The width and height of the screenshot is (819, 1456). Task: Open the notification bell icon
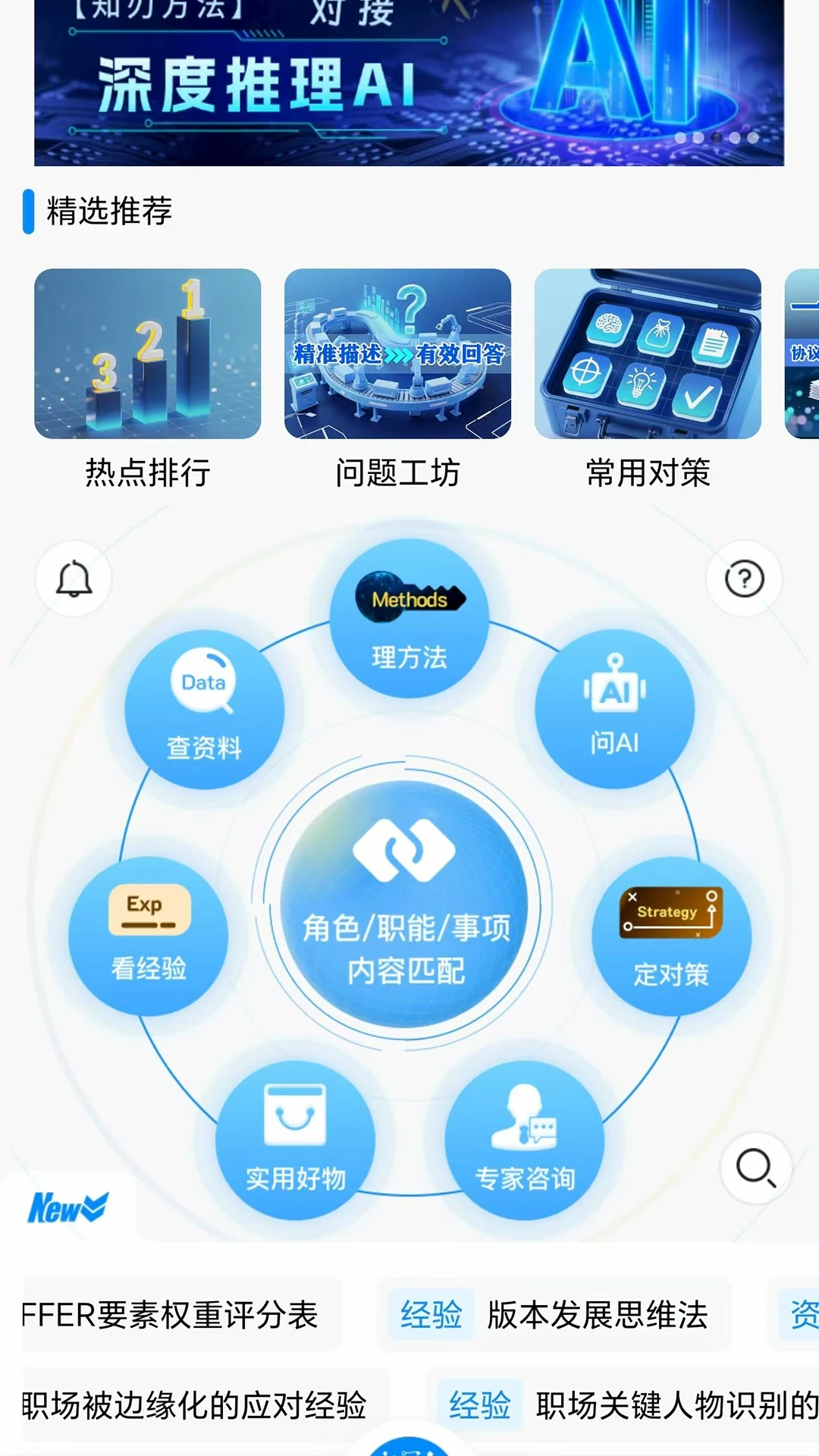[x=72, y=579]
